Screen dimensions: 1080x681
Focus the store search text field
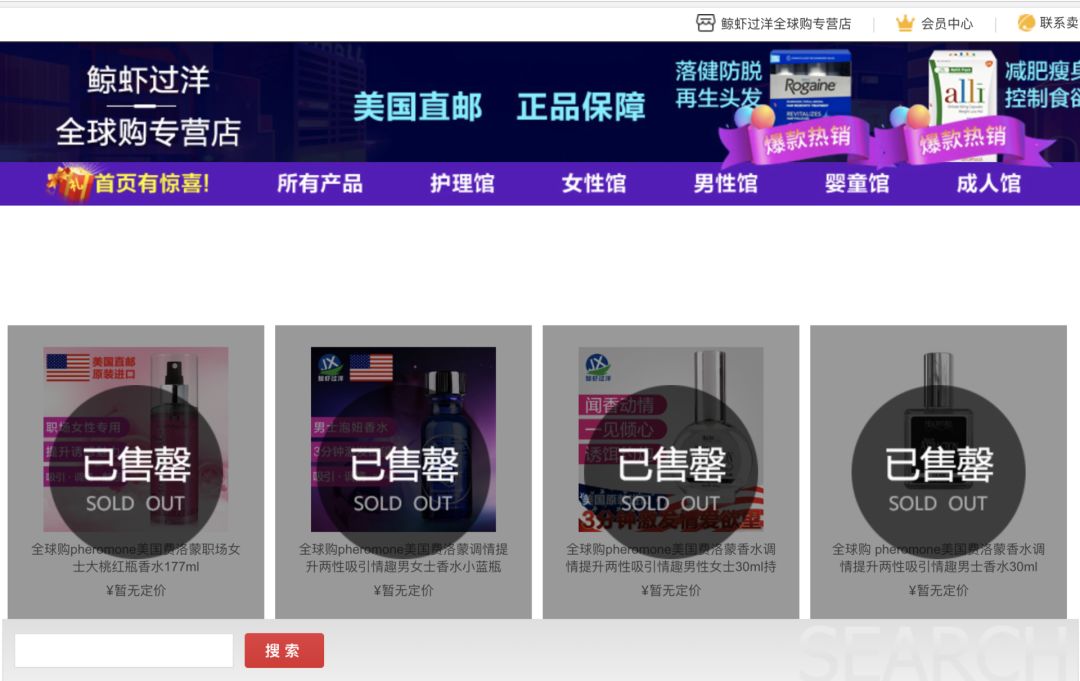coord(124,651)
